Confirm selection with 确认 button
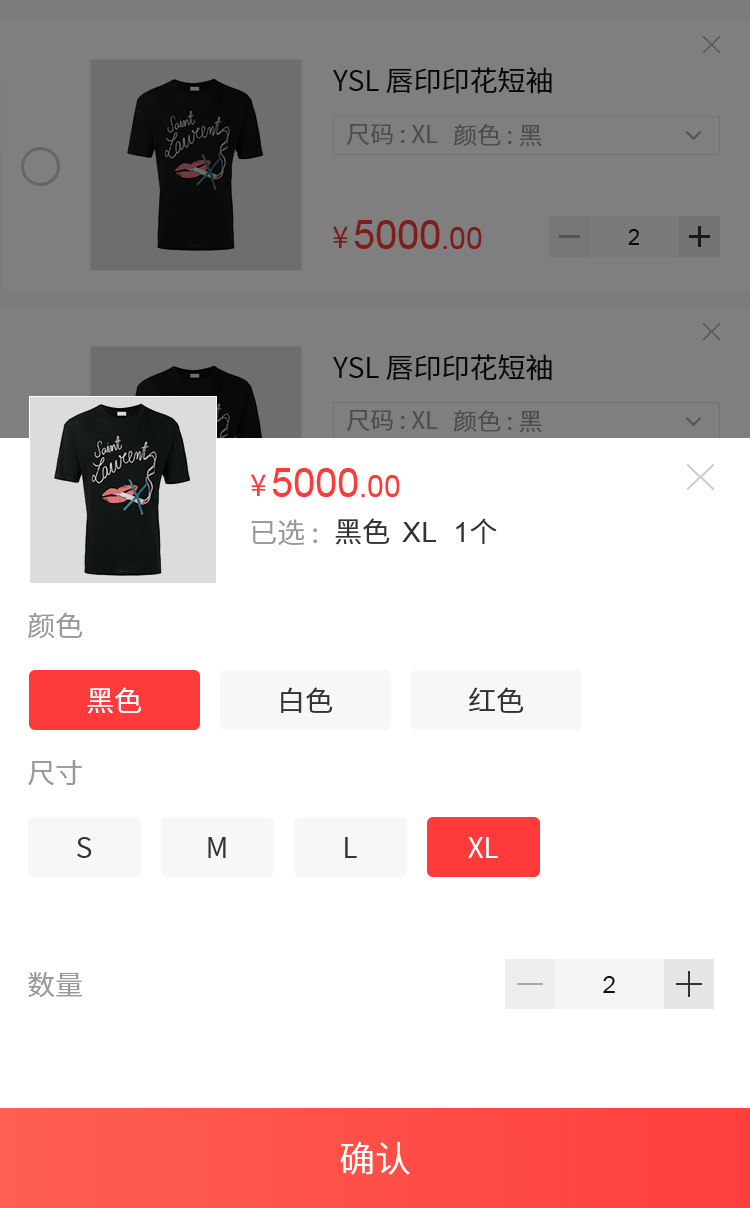750x1208 pixels. pyautogui.click(x=375, y=1158)
